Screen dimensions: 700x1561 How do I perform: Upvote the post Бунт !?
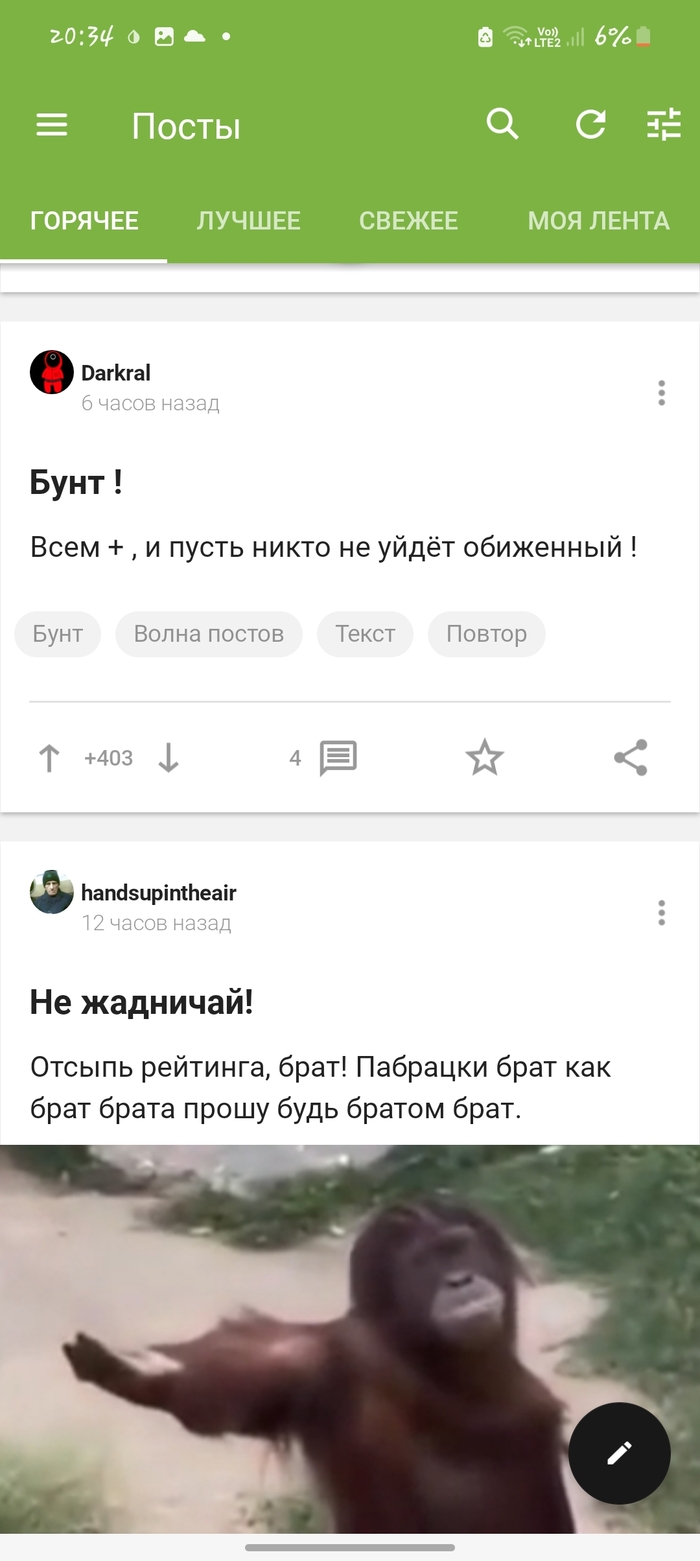click(49, 758)
